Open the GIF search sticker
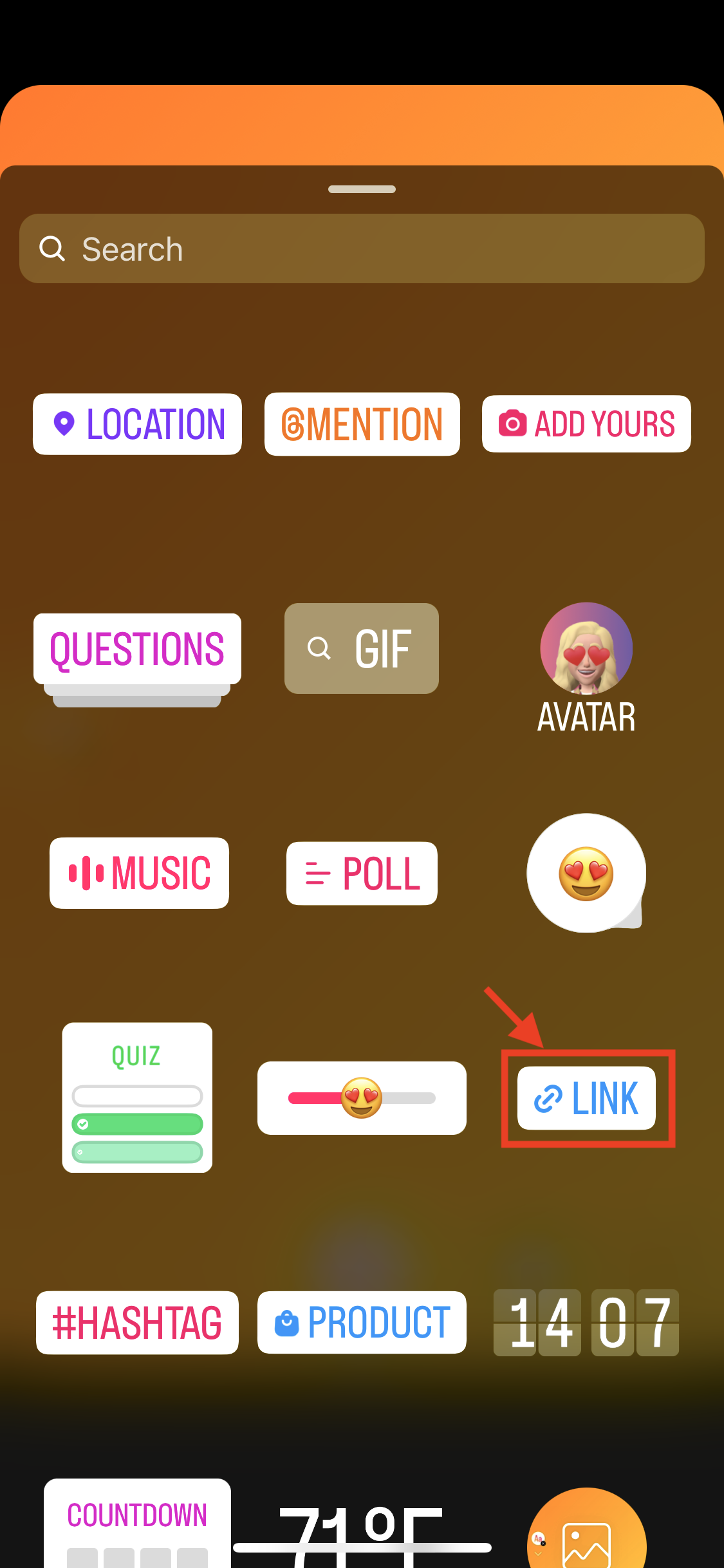724x1568 pixels. coord(362,648)
